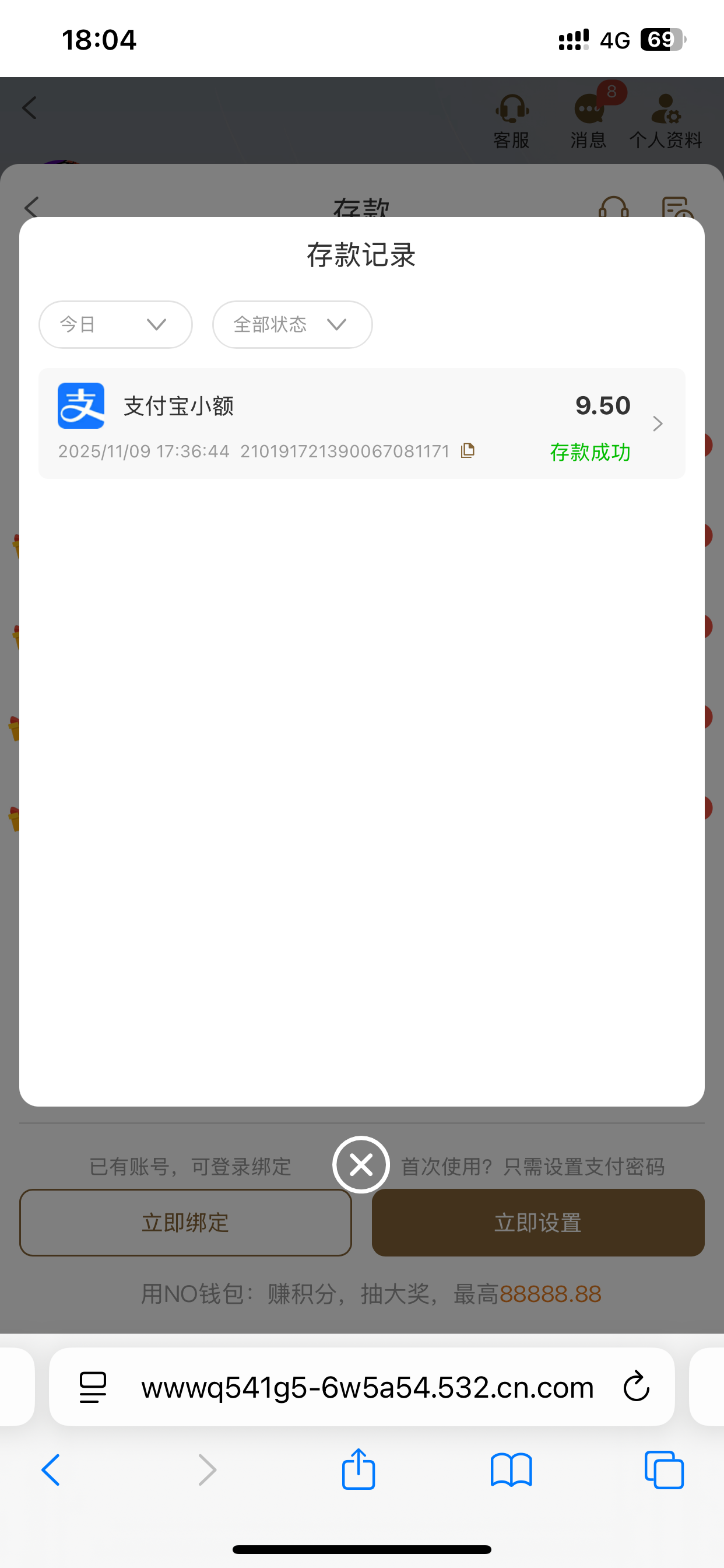Close the 存款记录 dialog

point(361,1164)
